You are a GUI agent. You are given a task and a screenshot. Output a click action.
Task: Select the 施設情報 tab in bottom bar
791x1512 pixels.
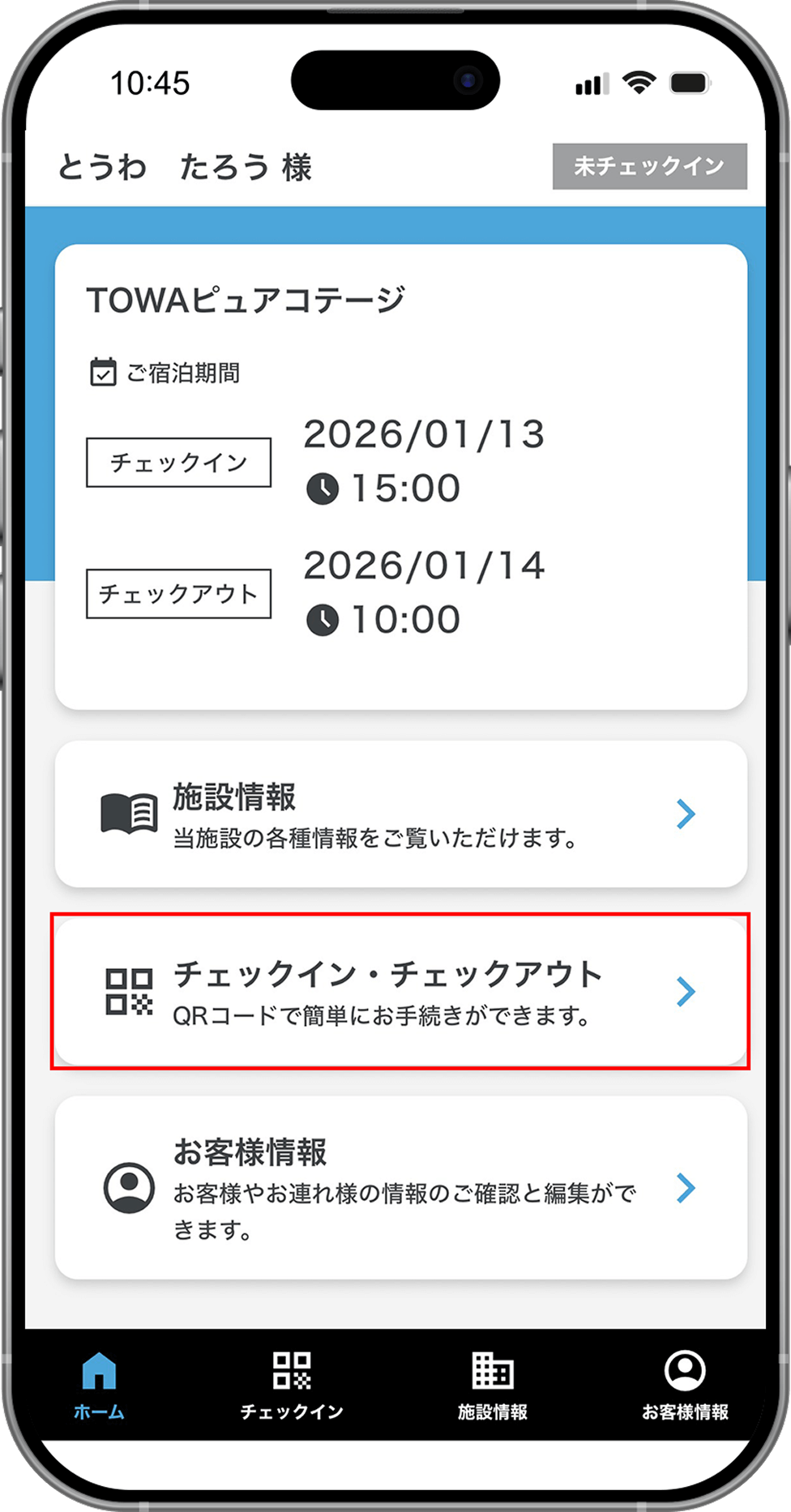(492, 1386)
